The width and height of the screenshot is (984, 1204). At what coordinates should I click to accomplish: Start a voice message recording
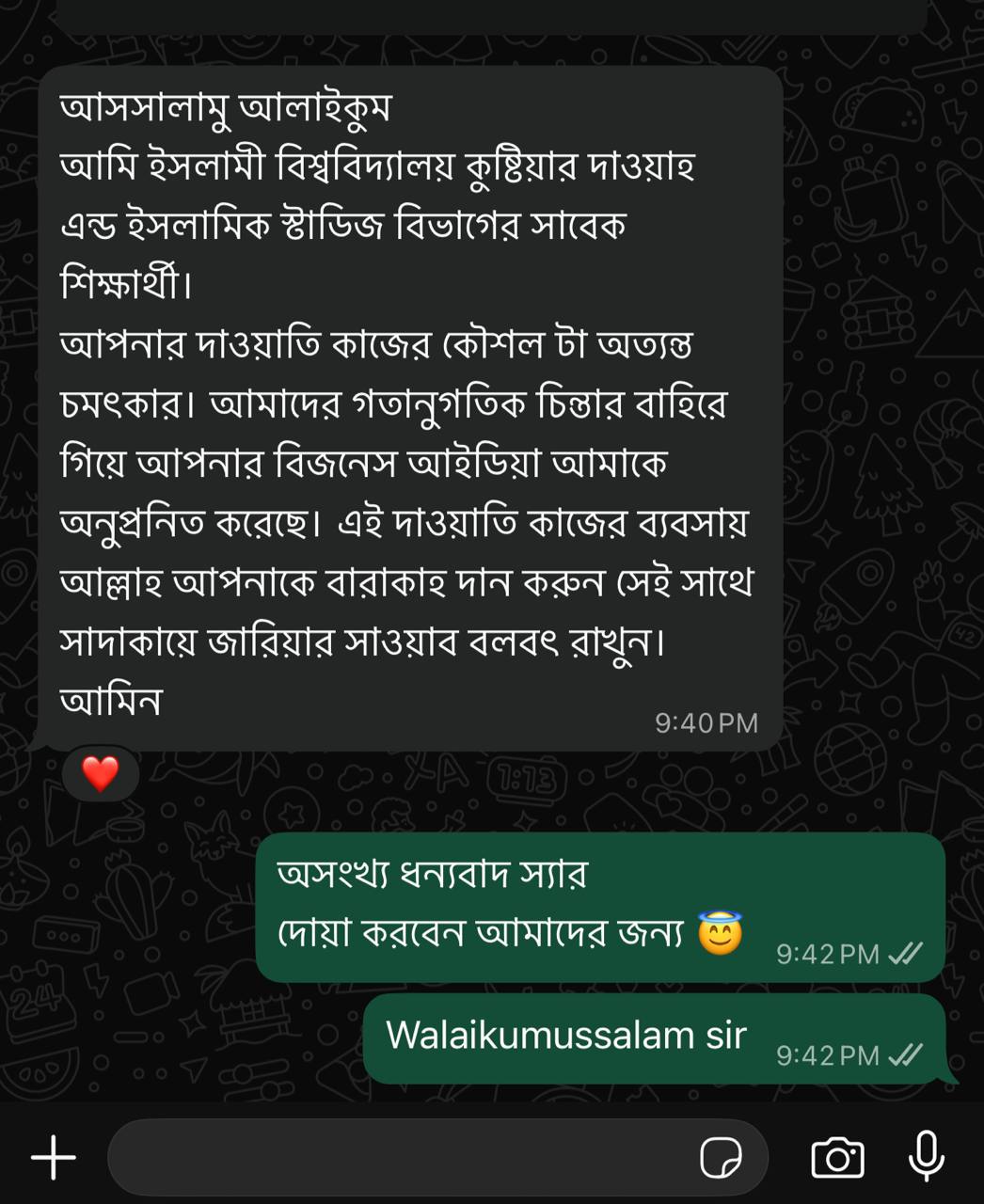tap(927, 1157)
